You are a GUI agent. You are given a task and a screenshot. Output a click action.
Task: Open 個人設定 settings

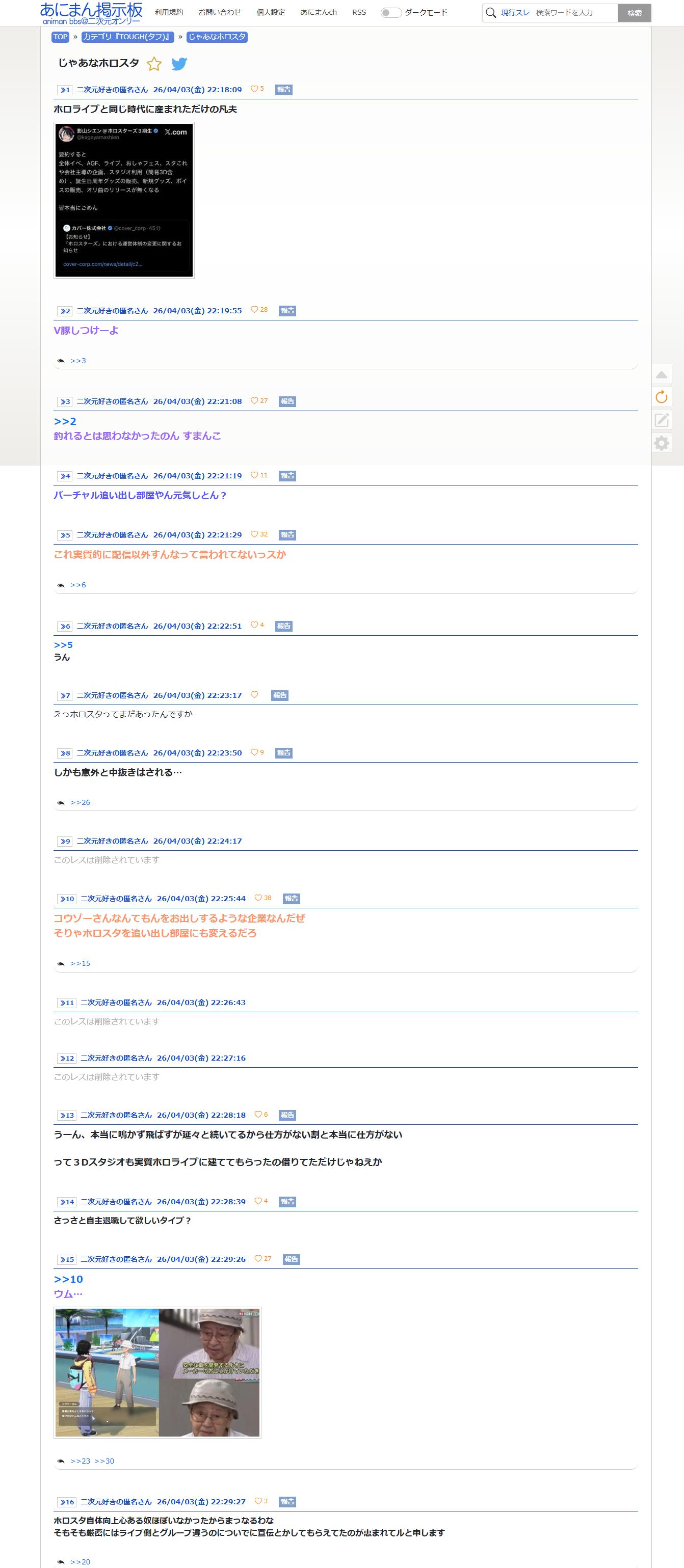tap(271, 12)
